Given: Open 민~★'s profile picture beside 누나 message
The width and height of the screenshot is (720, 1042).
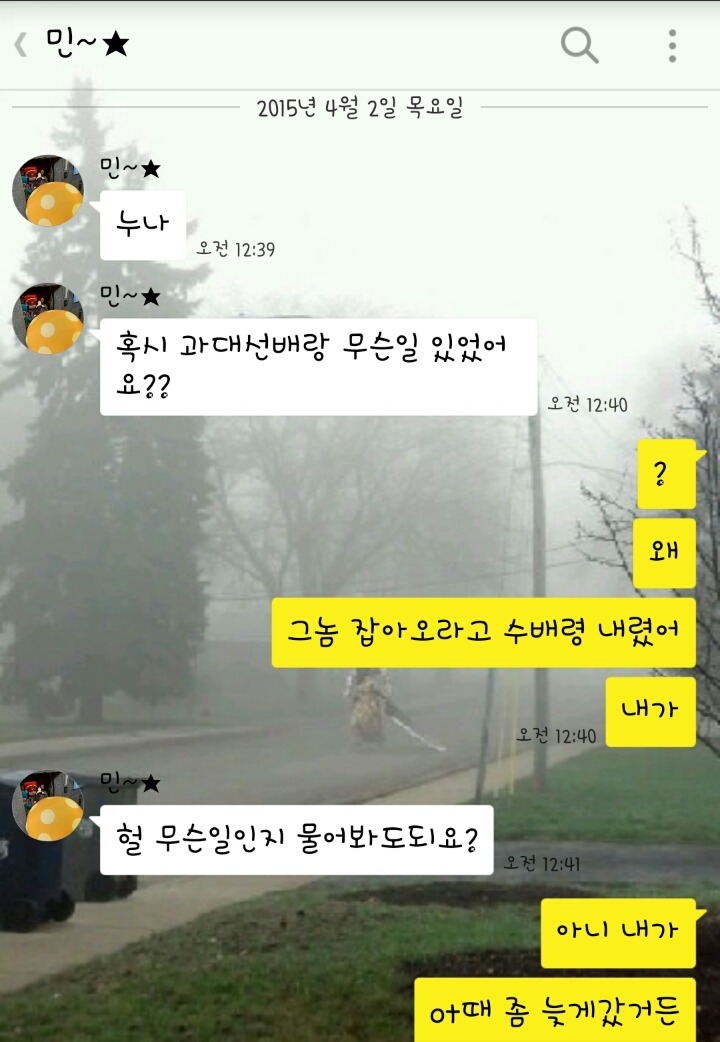Looking at the screenshot, I should click(x=47, y=191).
